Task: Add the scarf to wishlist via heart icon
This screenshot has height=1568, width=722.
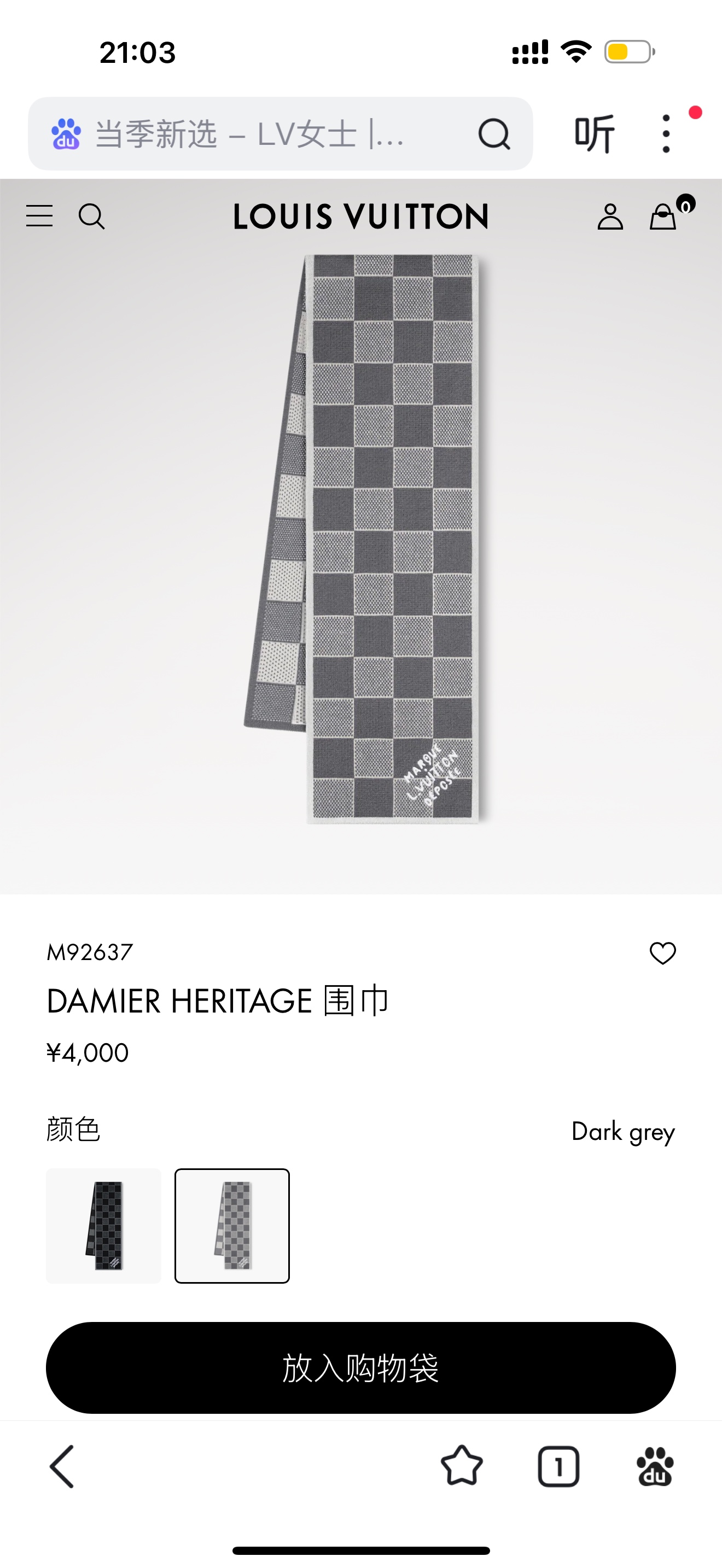Action: point(663,955)
